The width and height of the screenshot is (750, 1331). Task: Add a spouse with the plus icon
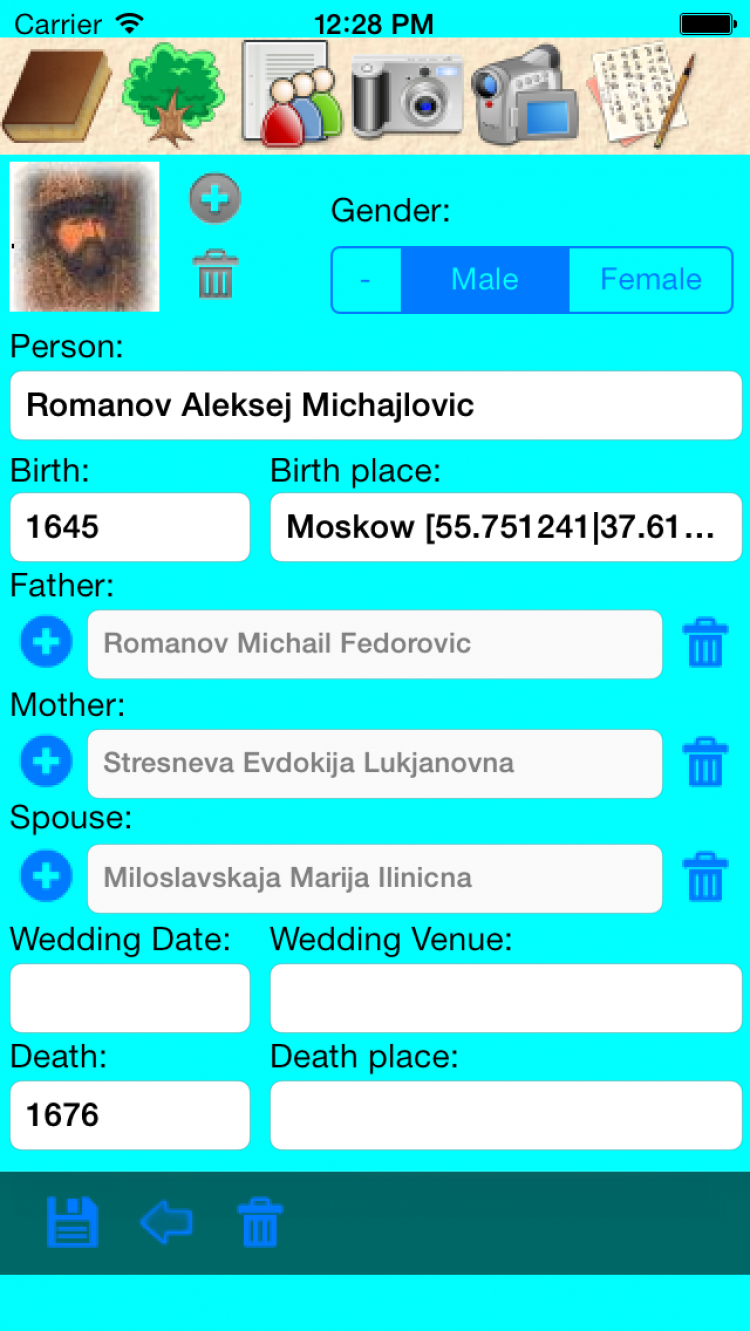click(x=46, y=878)
